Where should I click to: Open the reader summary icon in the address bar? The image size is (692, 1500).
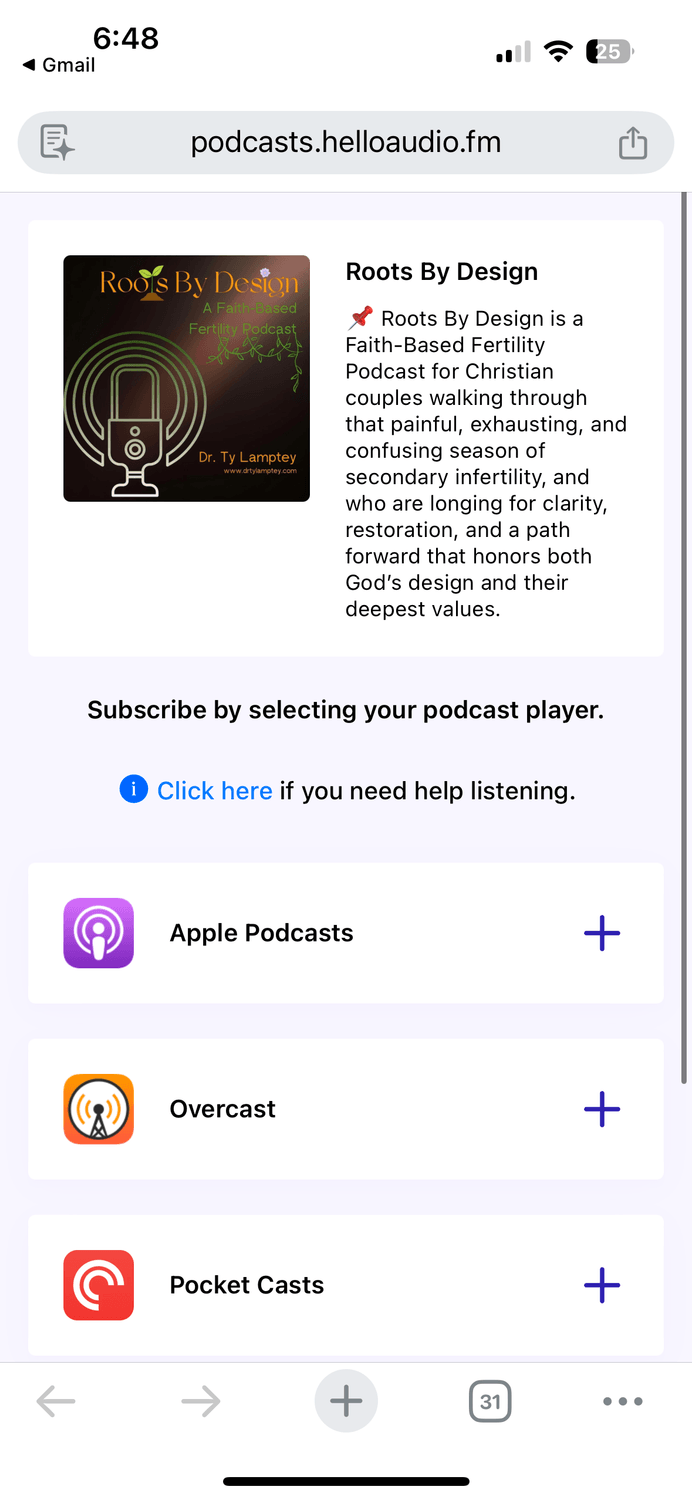(57, 143)
